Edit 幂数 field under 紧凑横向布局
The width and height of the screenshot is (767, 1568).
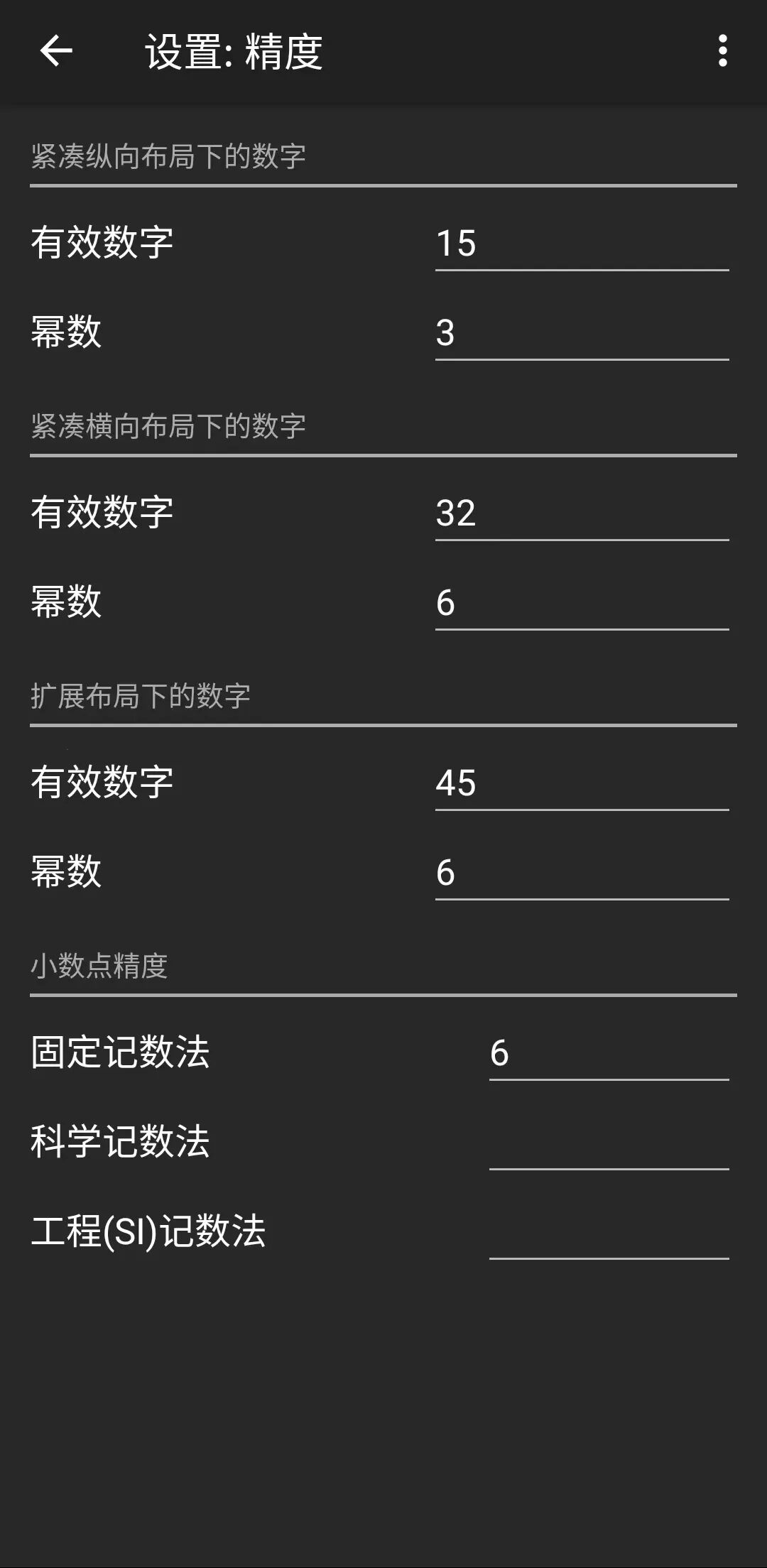tap(582, 603)
